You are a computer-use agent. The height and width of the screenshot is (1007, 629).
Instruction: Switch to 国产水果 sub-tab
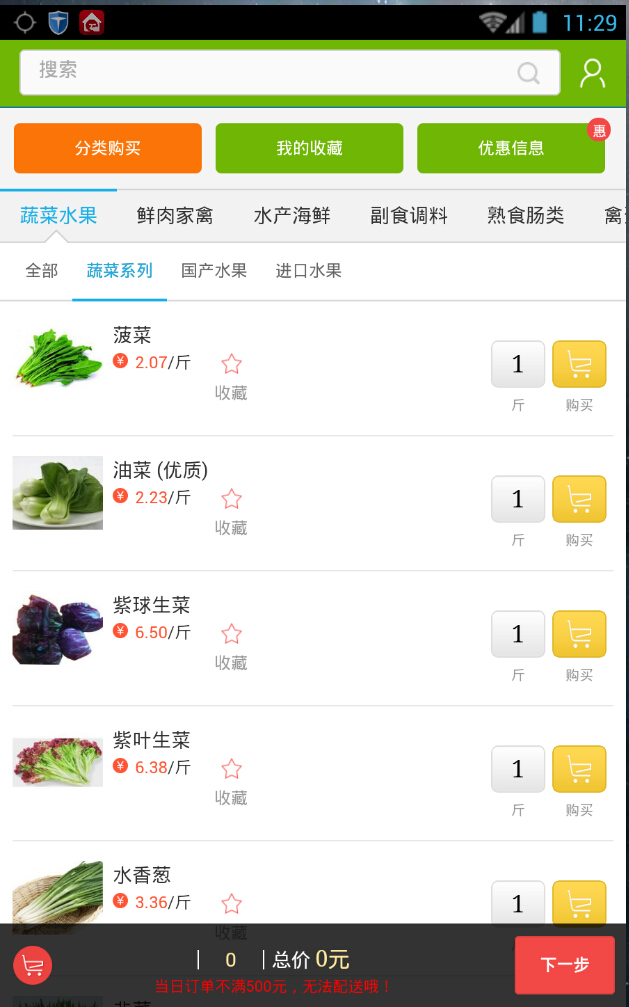214,270
